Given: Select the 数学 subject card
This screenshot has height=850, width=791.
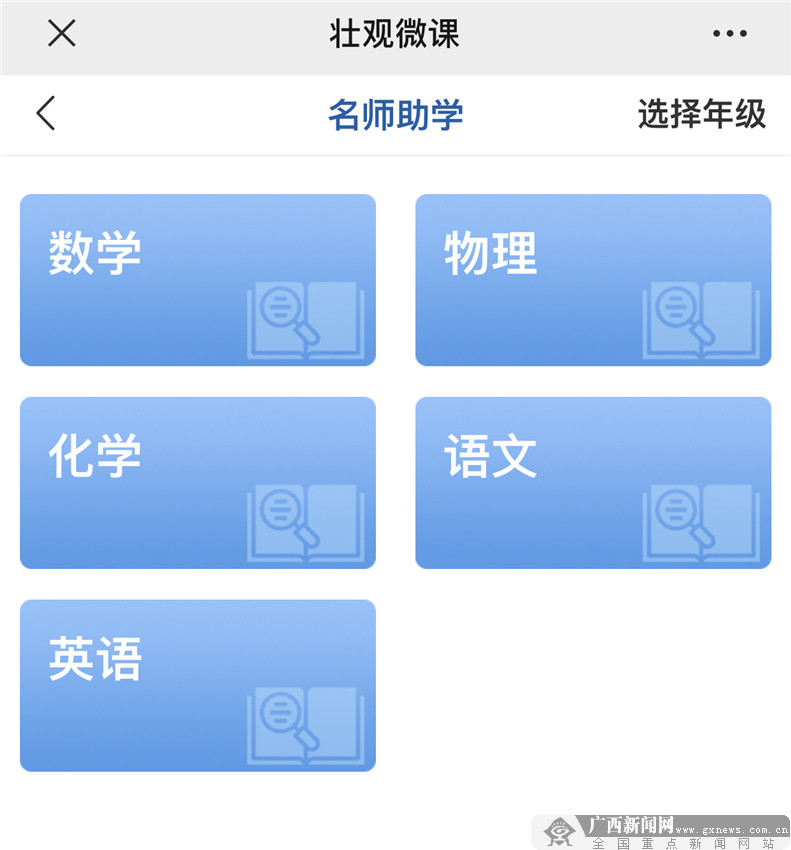Looking at the screenshot, I should pos(197,281).
